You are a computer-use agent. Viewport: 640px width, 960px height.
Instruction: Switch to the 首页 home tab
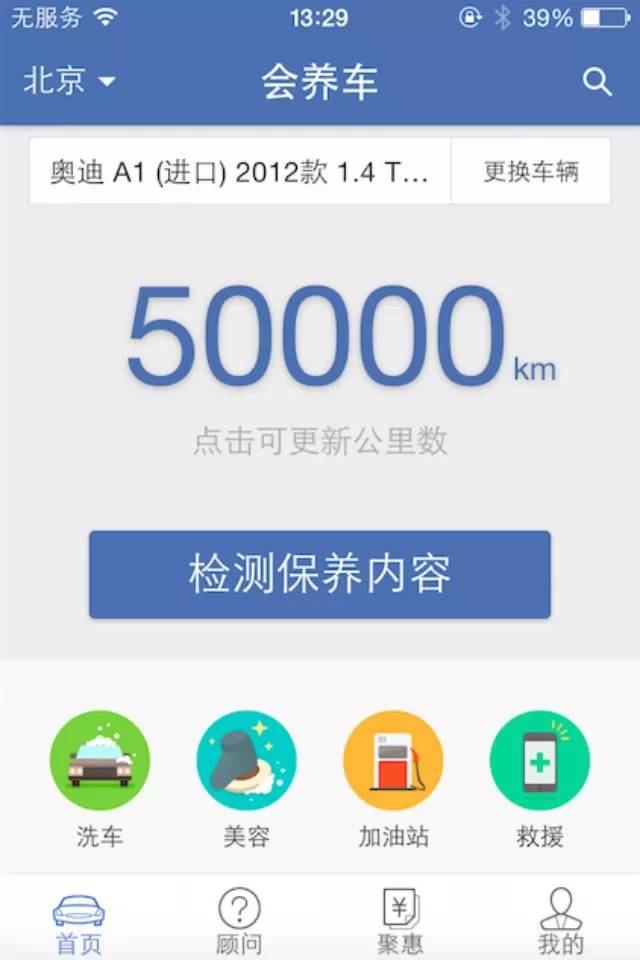[x=79, y=920]
